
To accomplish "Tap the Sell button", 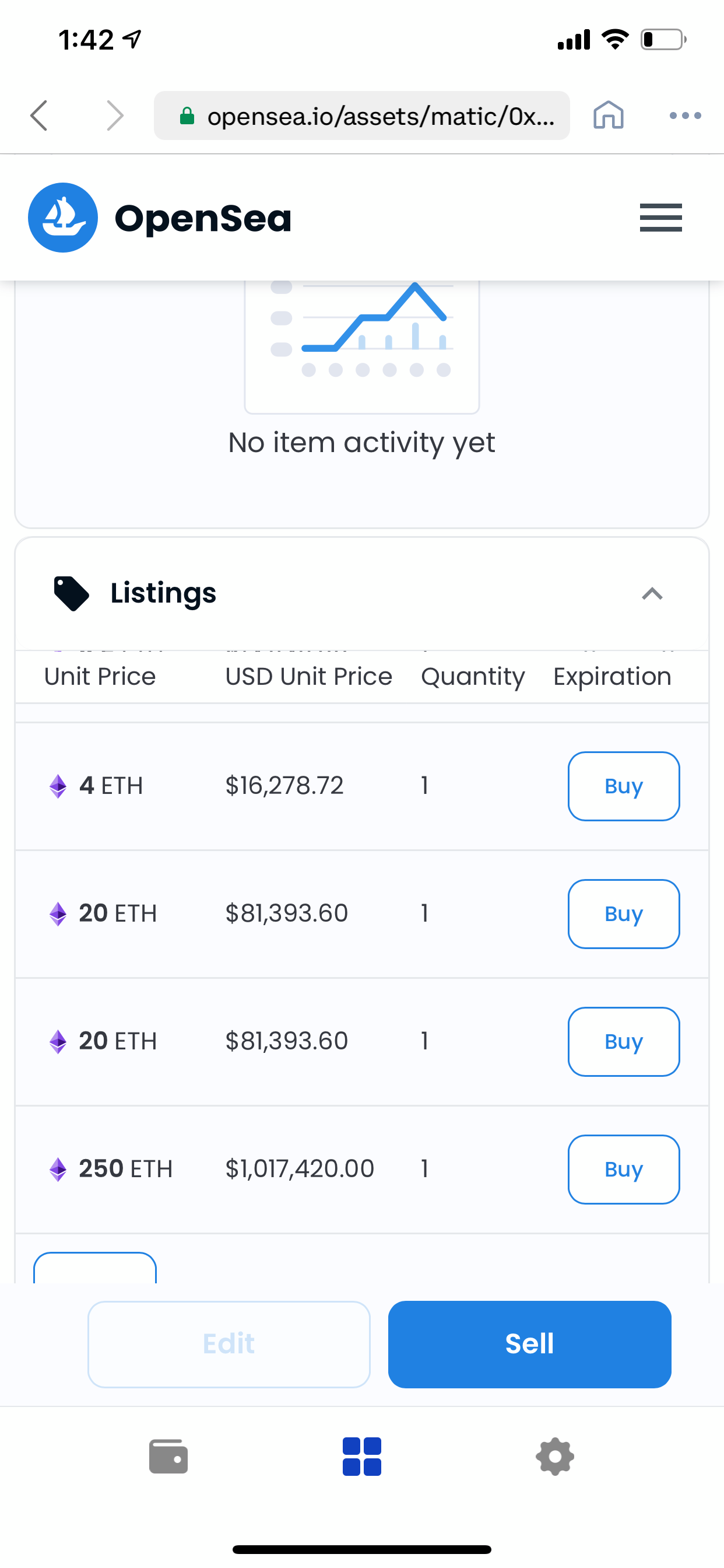I will click(529, 1344).
